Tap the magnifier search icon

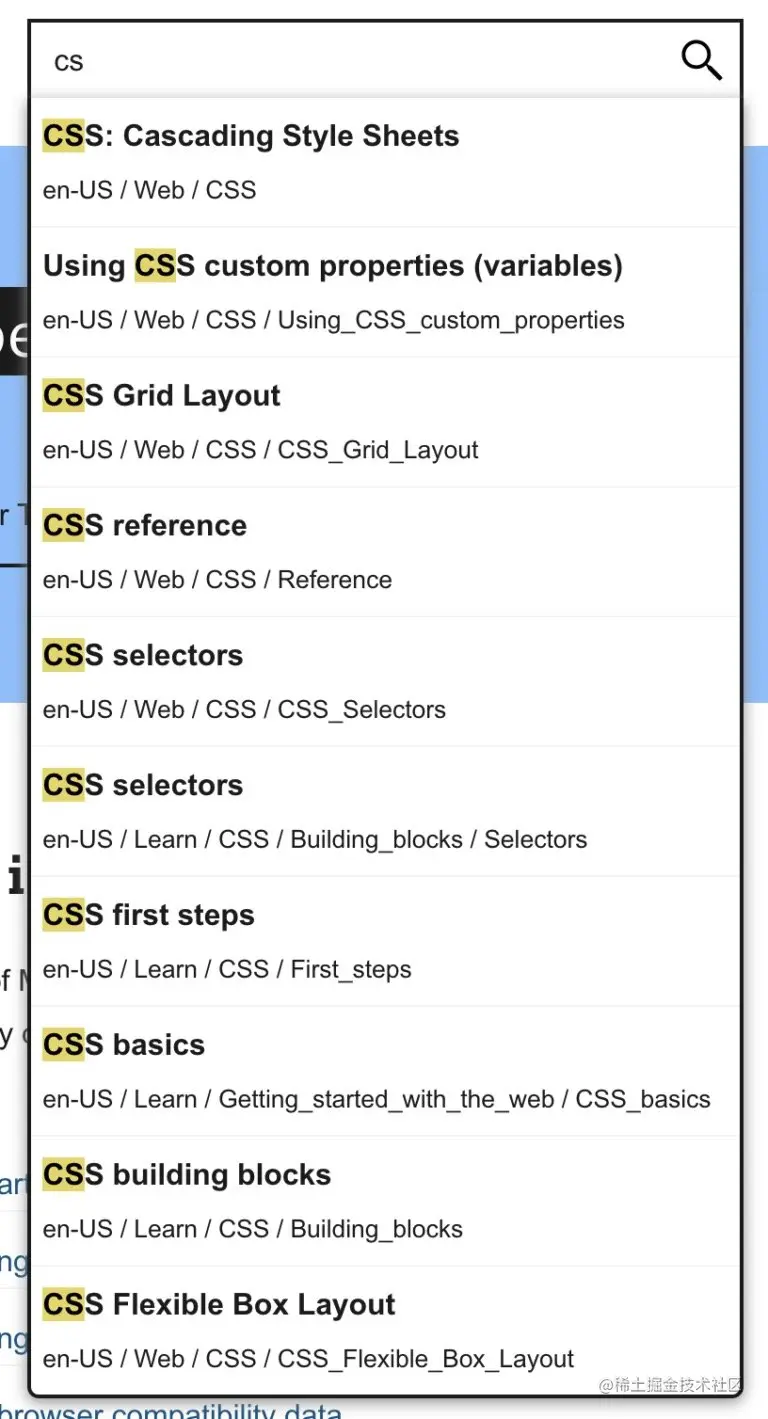(x=701, y=60)
